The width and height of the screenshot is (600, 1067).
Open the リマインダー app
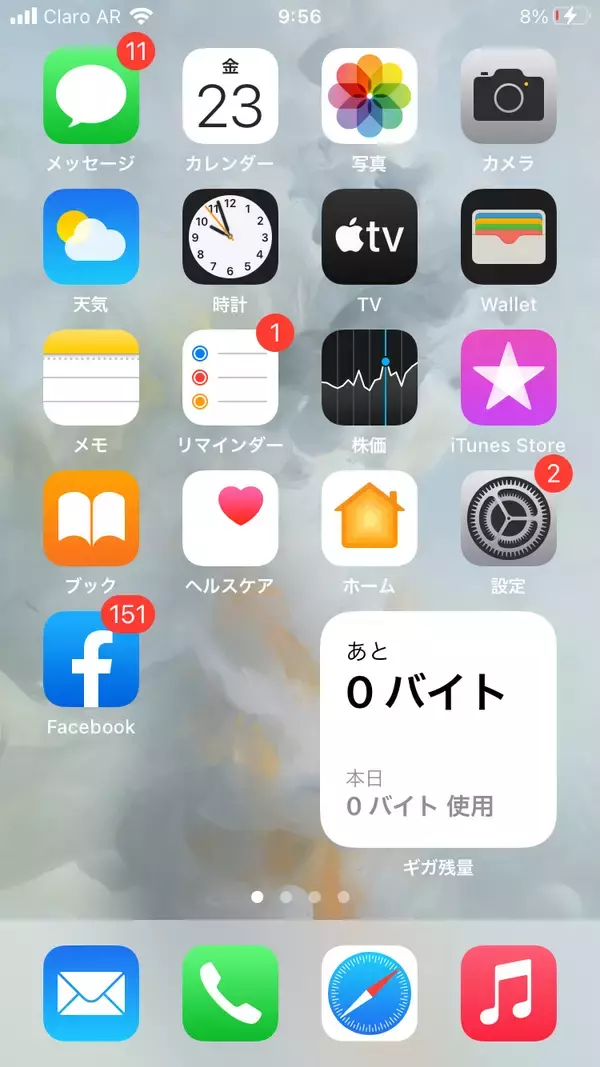230,378
